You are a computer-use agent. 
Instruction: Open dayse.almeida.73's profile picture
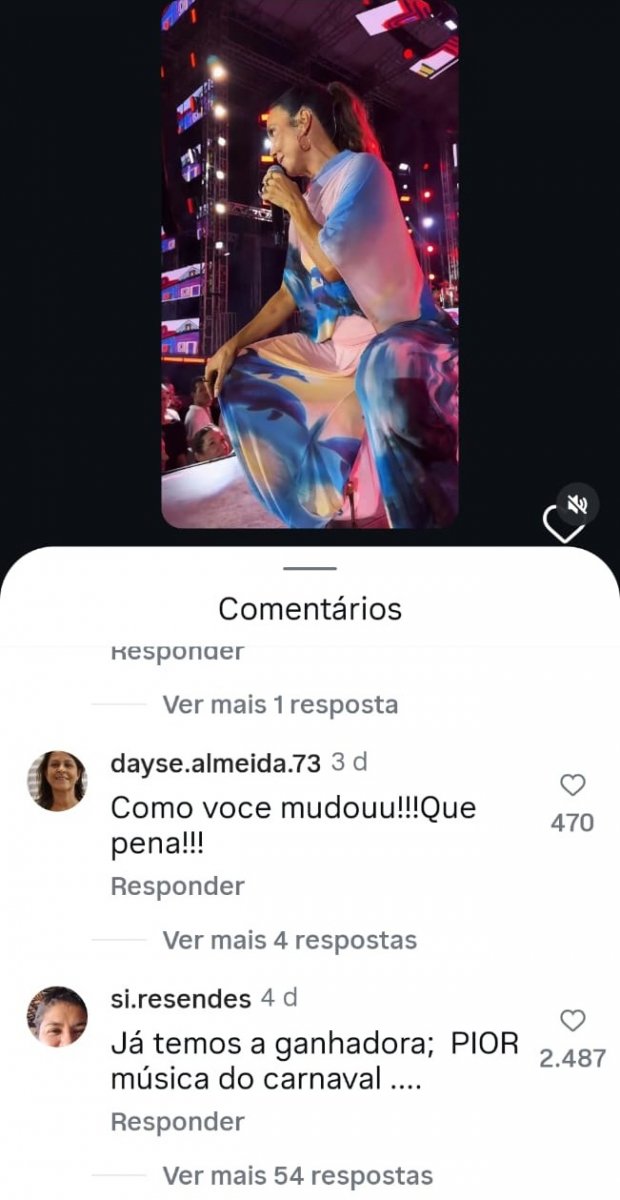(x=57, y=781)
